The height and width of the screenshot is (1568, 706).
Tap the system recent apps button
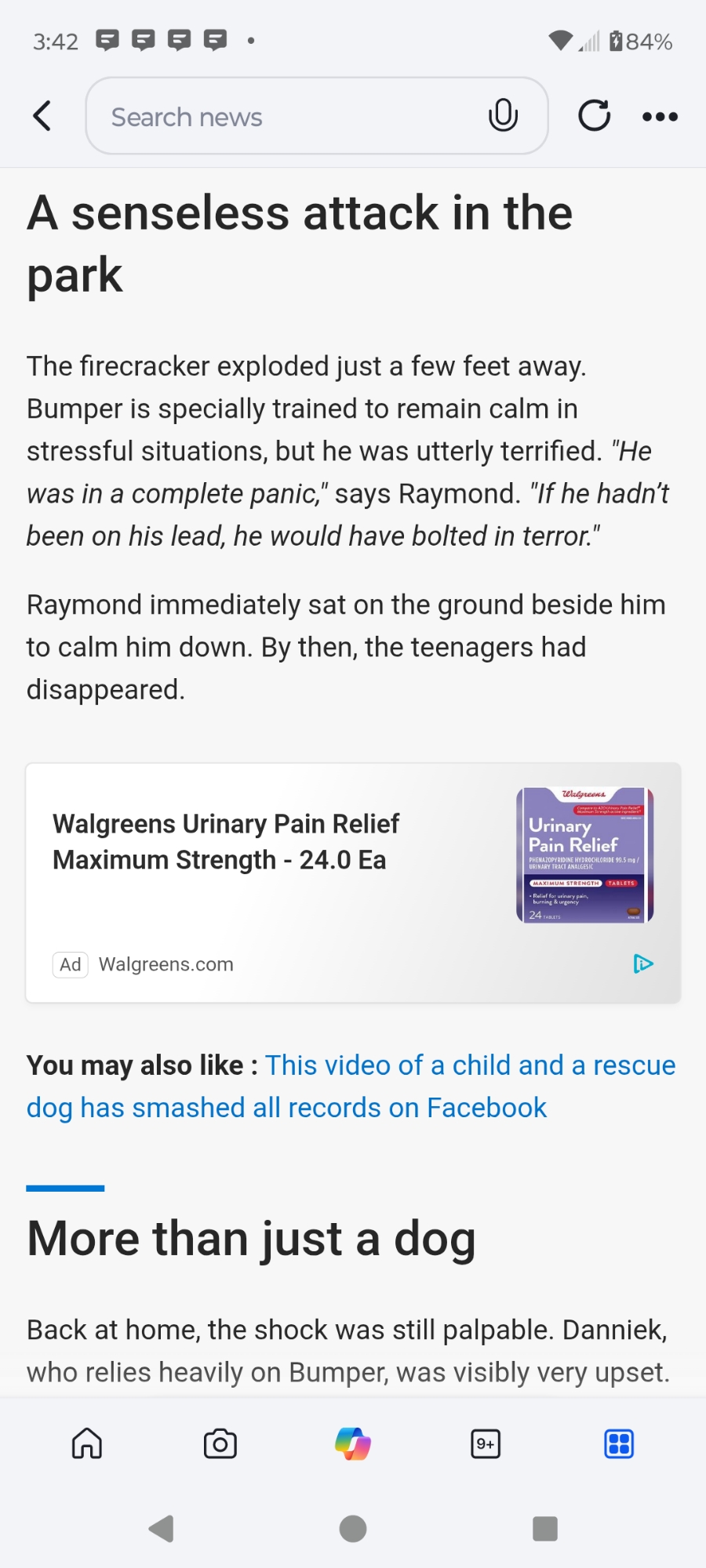(x=544, y=1528)
